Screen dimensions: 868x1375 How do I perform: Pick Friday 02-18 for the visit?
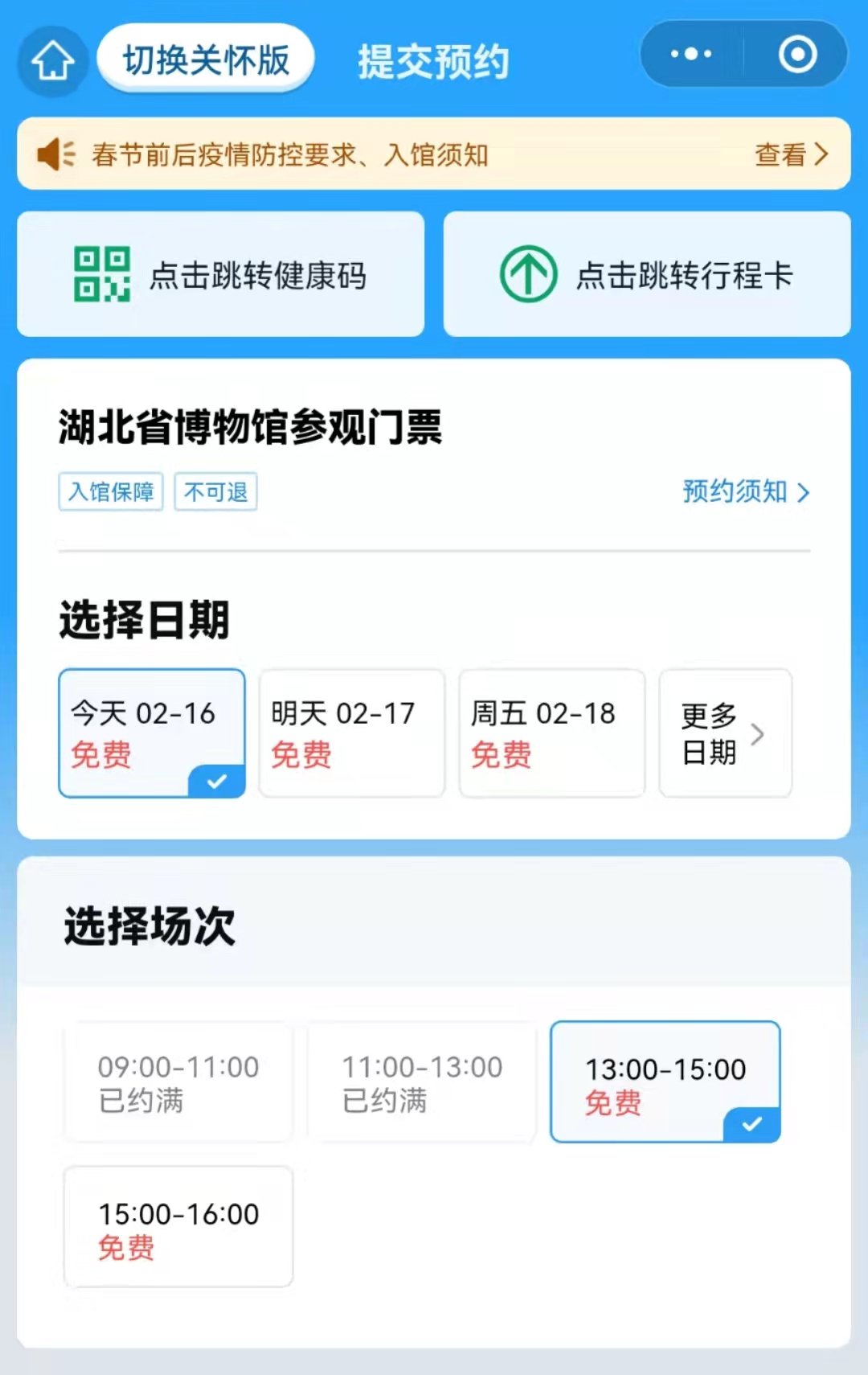551,733
